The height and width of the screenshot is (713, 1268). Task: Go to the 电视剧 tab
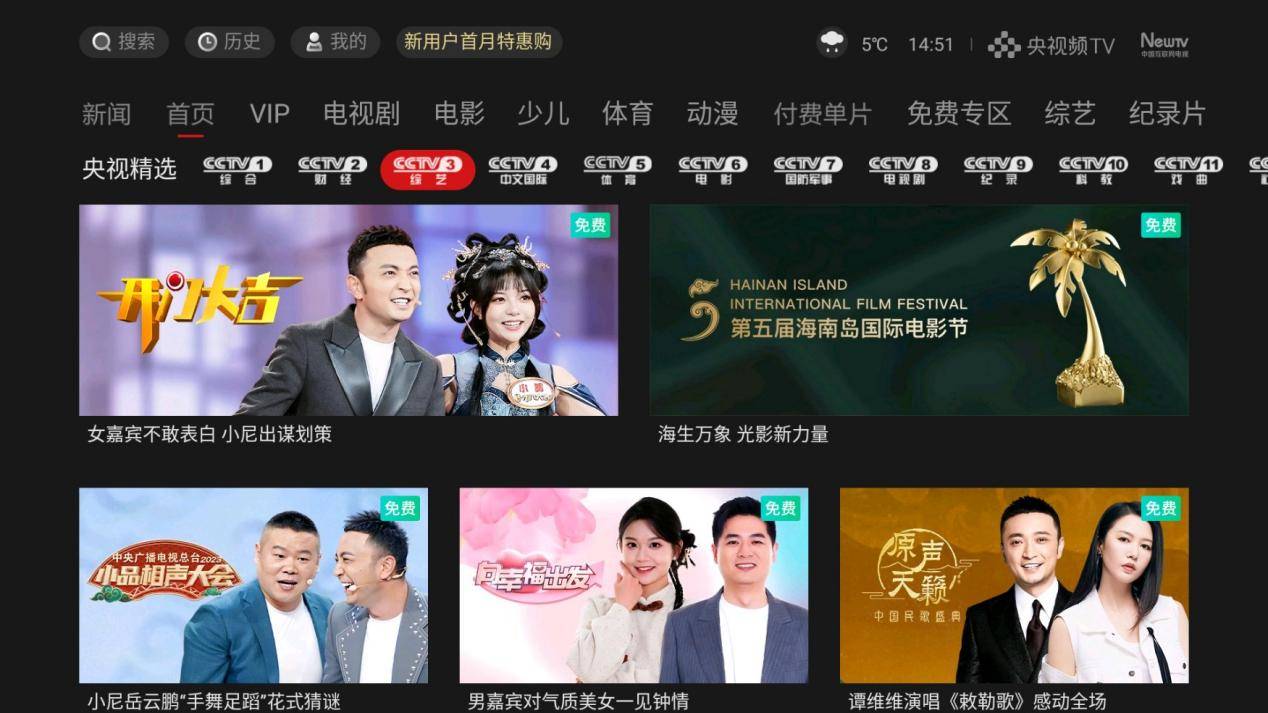click(361, 114)
